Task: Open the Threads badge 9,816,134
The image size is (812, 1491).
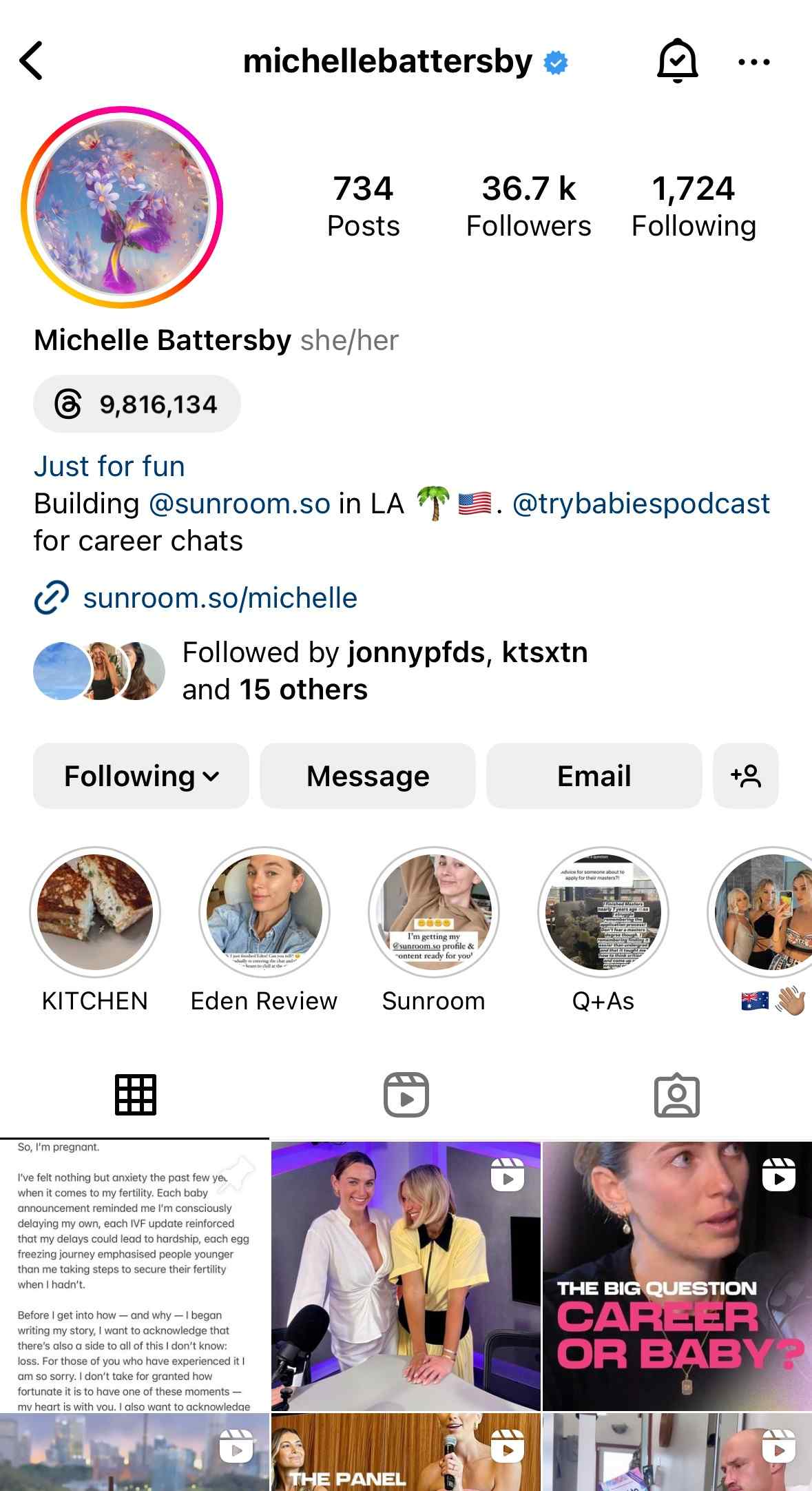Action: pyautogui.click(x=137, y=404)
